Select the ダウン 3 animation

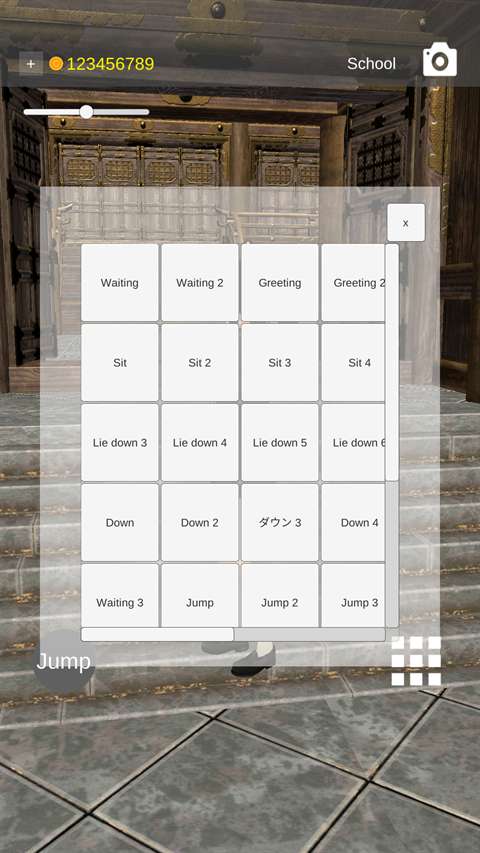[x=280, y=522]
